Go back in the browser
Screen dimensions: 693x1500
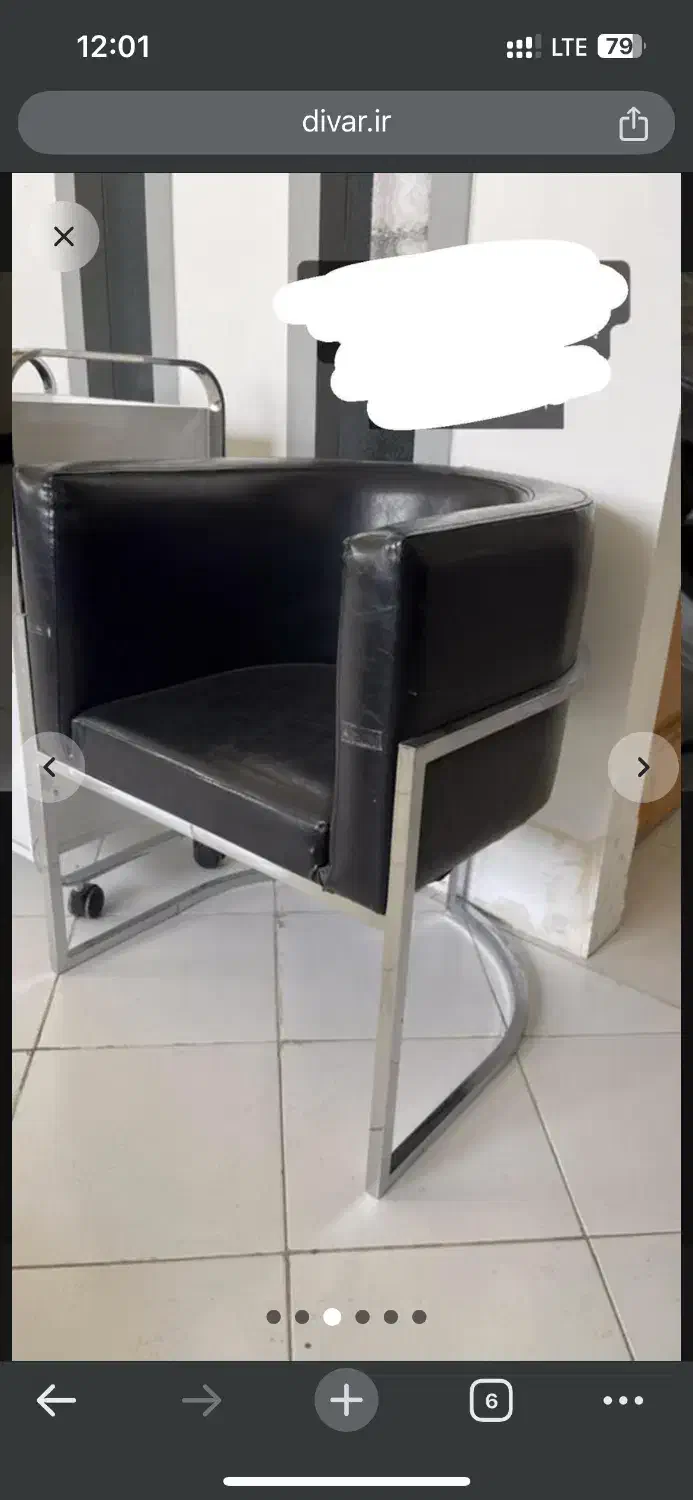click(56, 1401)
